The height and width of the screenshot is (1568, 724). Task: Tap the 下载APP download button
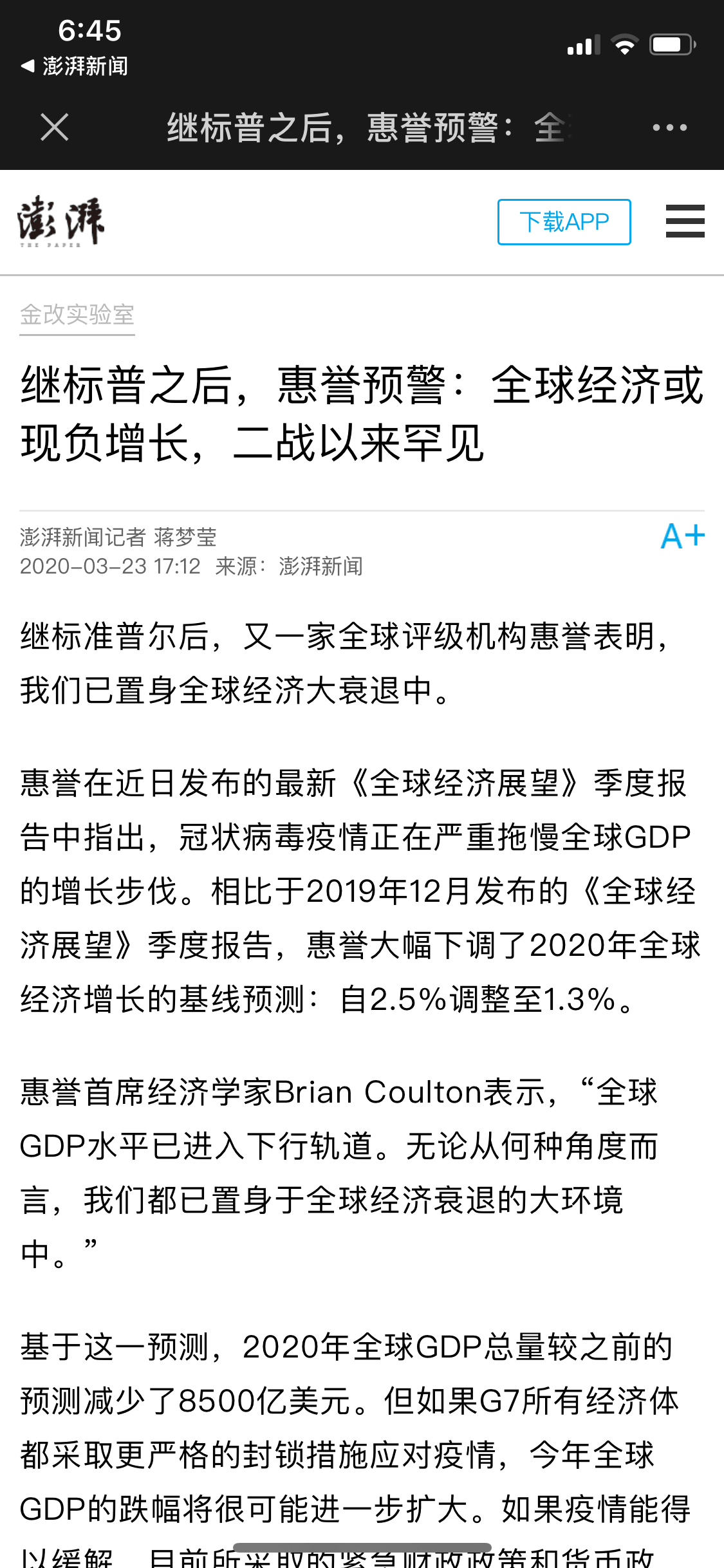pos(564,222)
